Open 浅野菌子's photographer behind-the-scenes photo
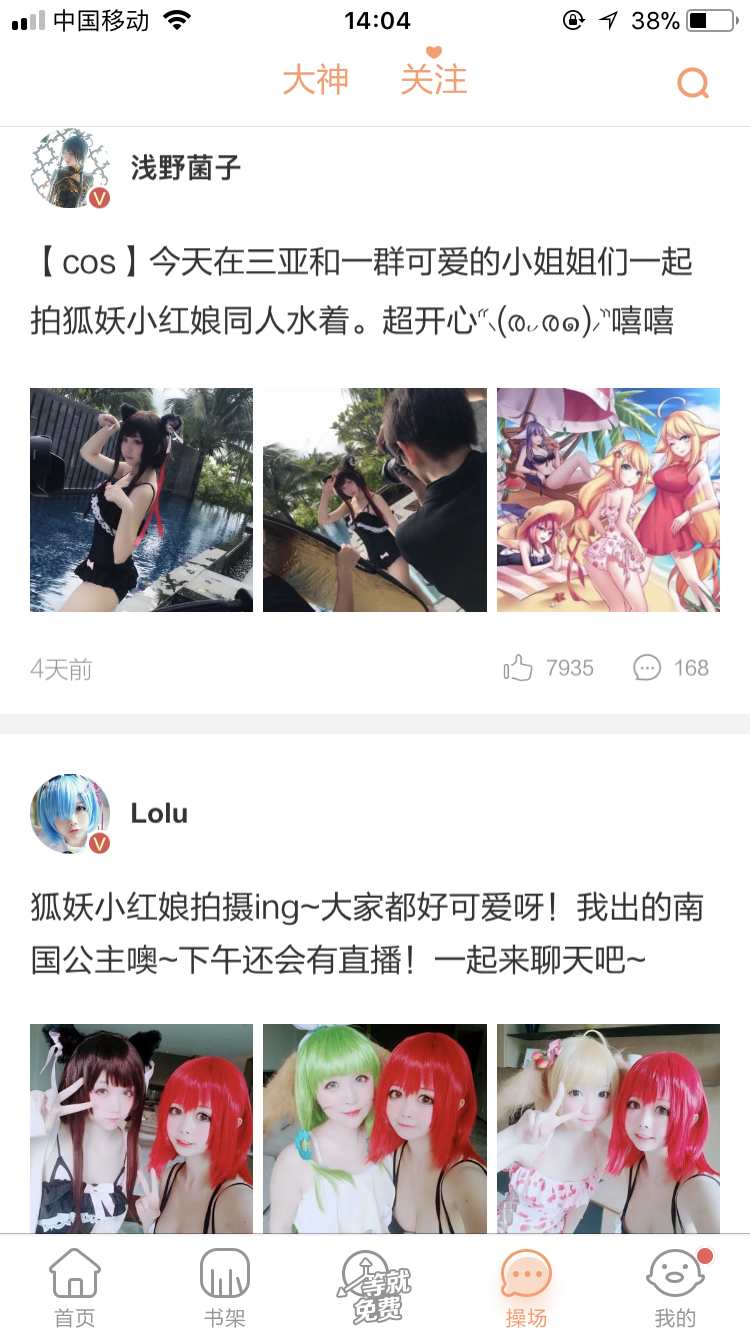Screen dimensions: 750x1334 (x=375, y=499)
